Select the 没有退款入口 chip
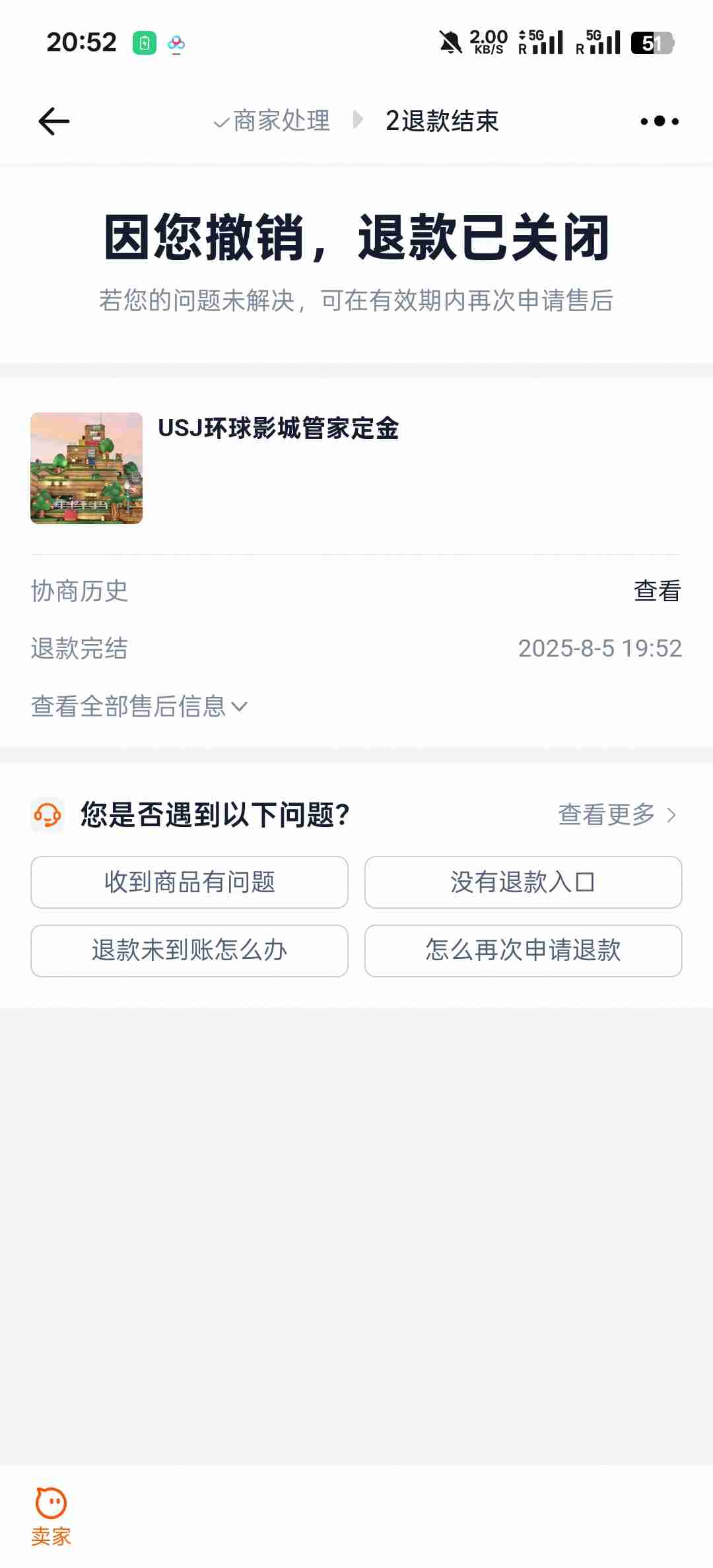The width and height of the screenshot is (713, 1568). 523,882
